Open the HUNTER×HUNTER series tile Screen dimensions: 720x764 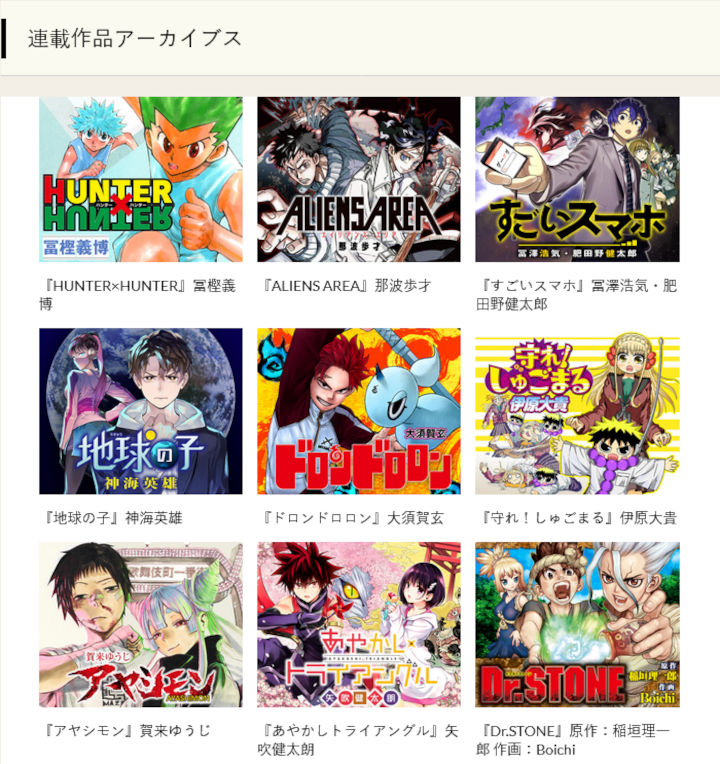pos(140,179)
